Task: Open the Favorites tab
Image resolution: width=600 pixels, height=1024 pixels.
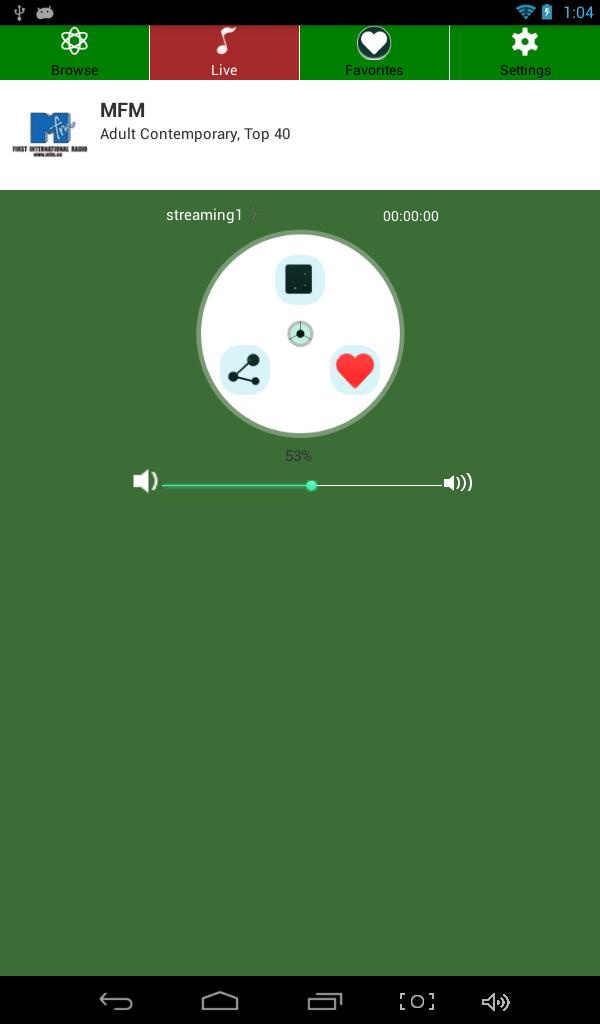Action: (x=374, y=52)
